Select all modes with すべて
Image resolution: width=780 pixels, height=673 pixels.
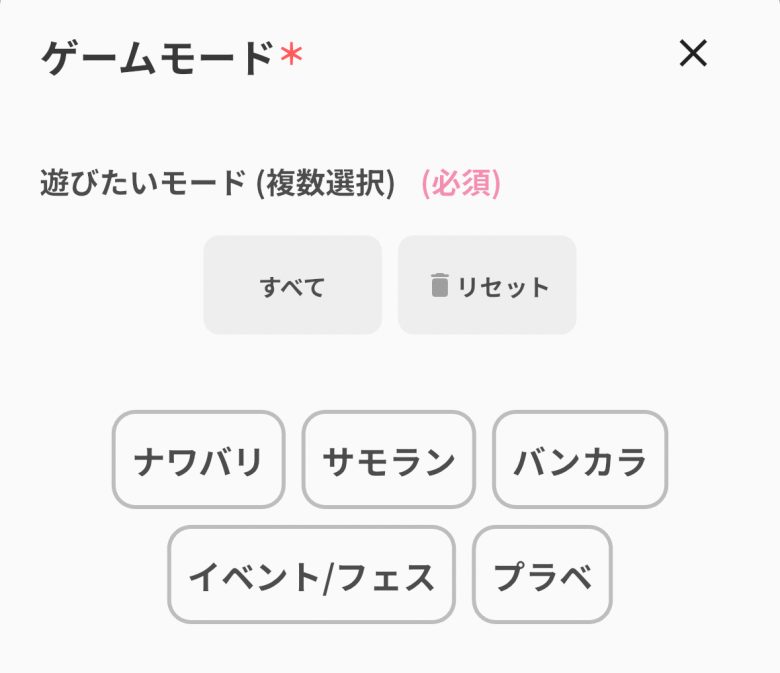coord(292,286)
